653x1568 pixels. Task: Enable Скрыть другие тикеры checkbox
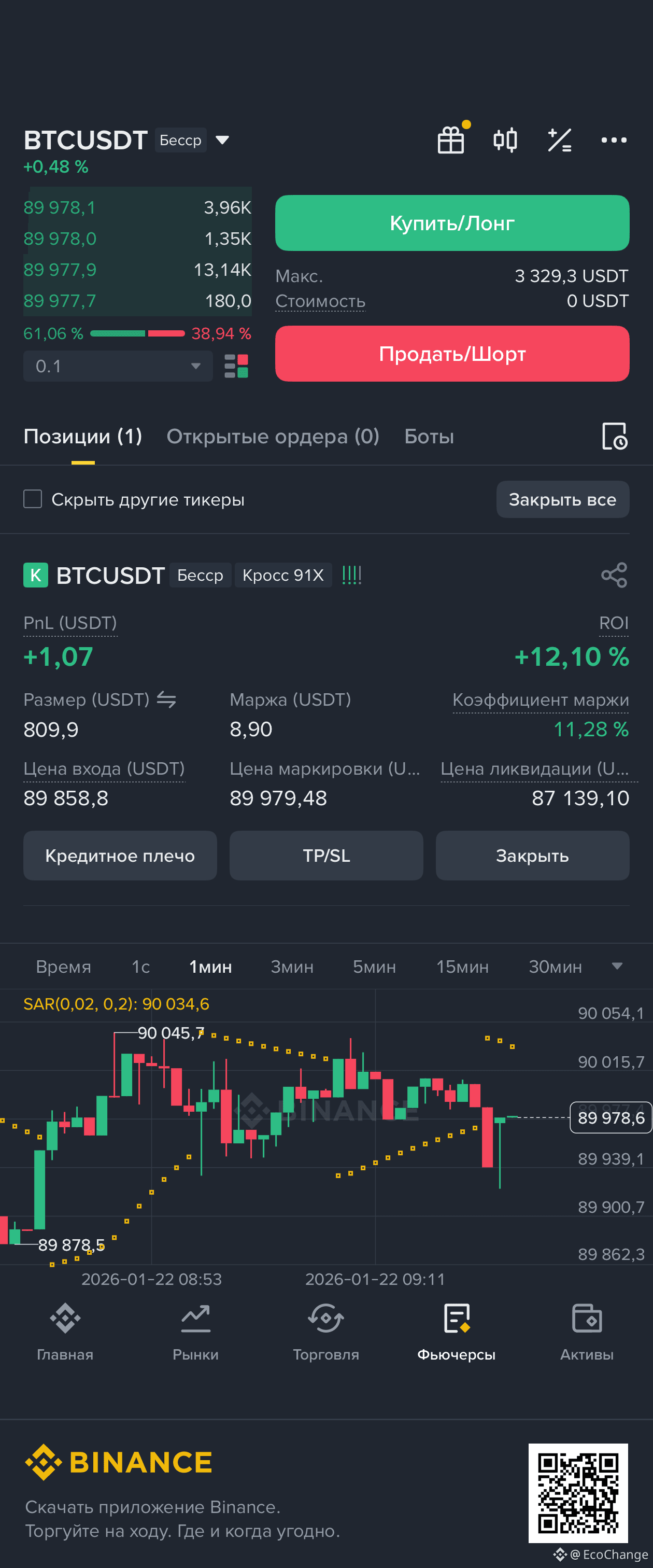pyautogui.click(x=32, y=499)
